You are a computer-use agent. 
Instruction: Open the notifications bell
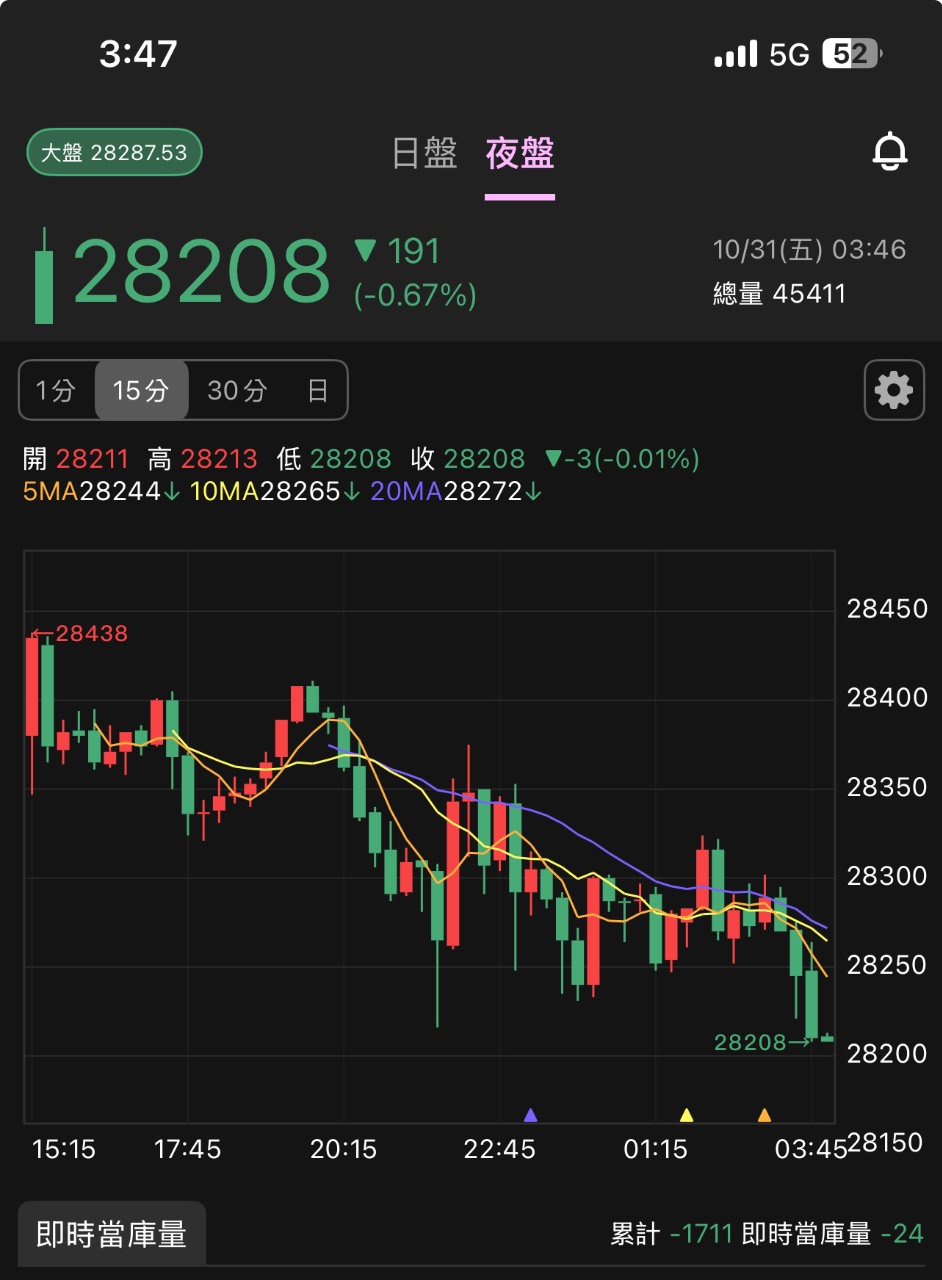pos(889,152)
